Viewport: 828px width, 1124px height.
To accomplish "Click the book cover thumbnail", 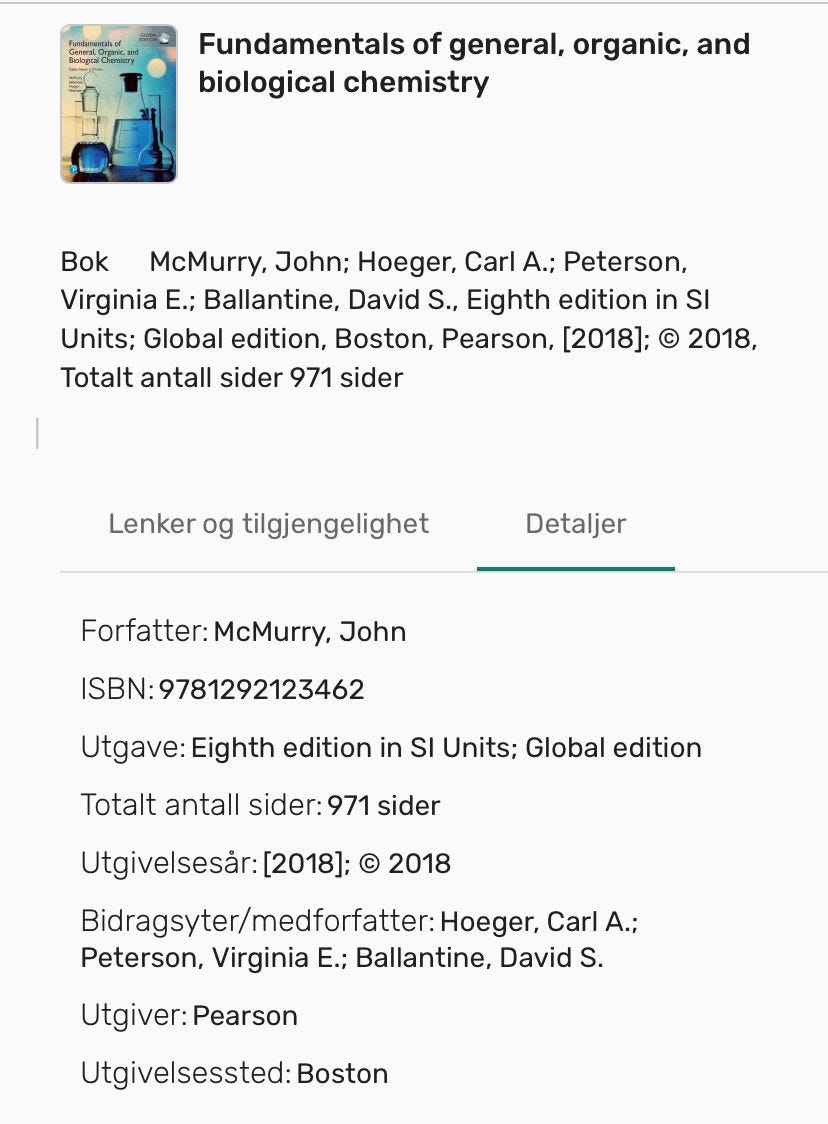I will click(x=119, y=100).
